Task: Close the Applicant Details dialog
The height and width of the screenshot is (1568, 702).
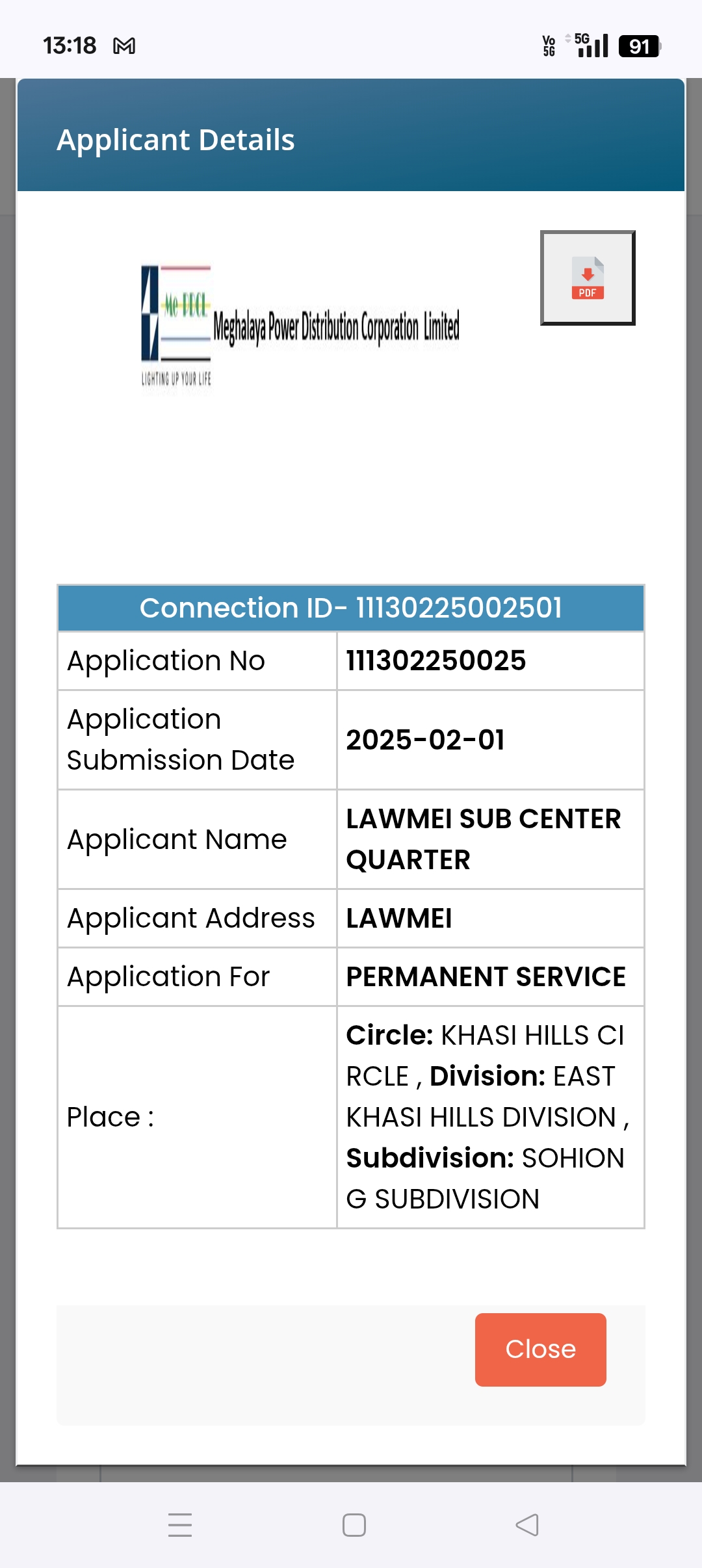Action: [x=540, y=1350]
